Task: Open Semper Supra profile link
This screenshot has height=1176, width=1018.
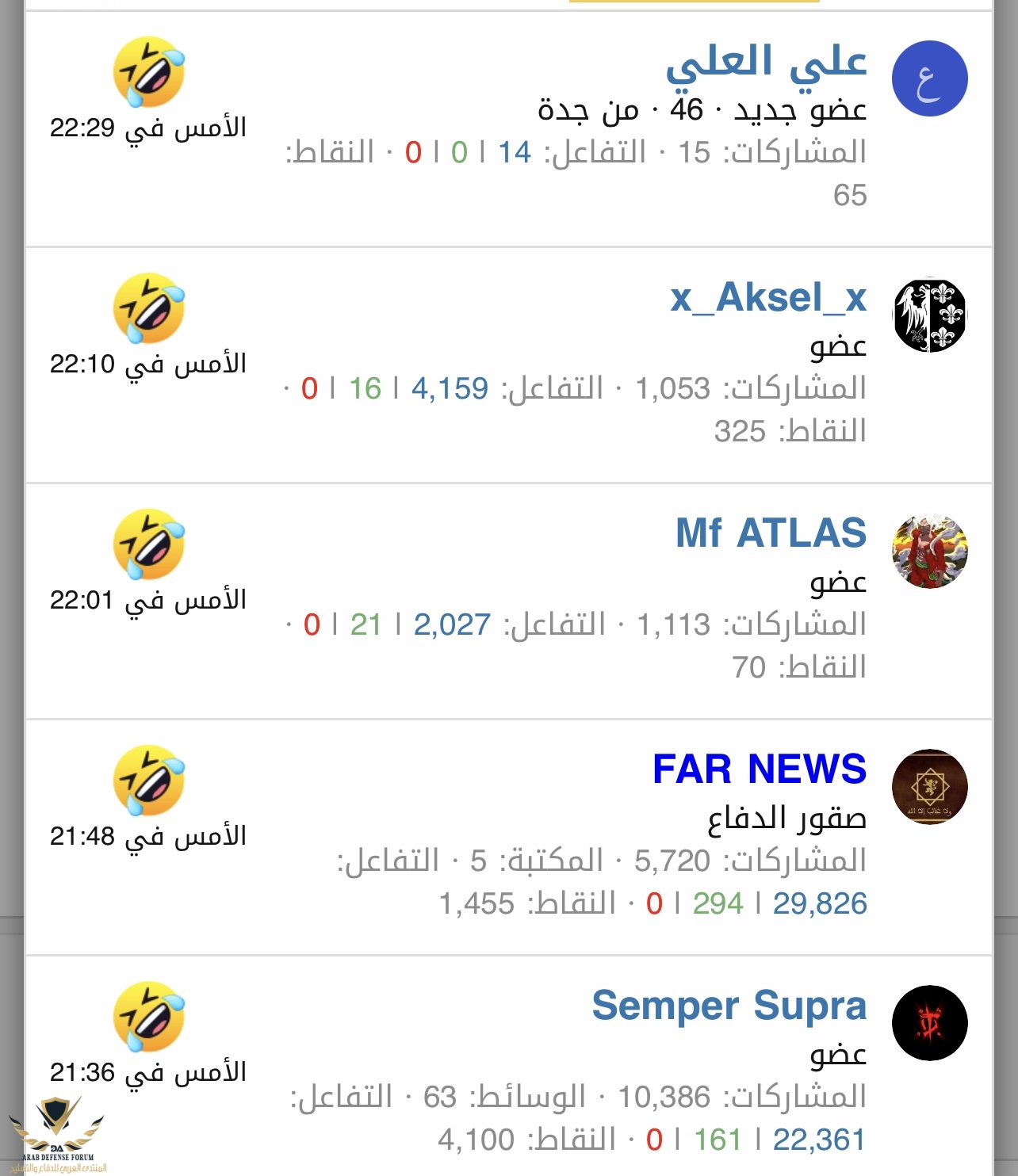Action: coord(729,1005)
